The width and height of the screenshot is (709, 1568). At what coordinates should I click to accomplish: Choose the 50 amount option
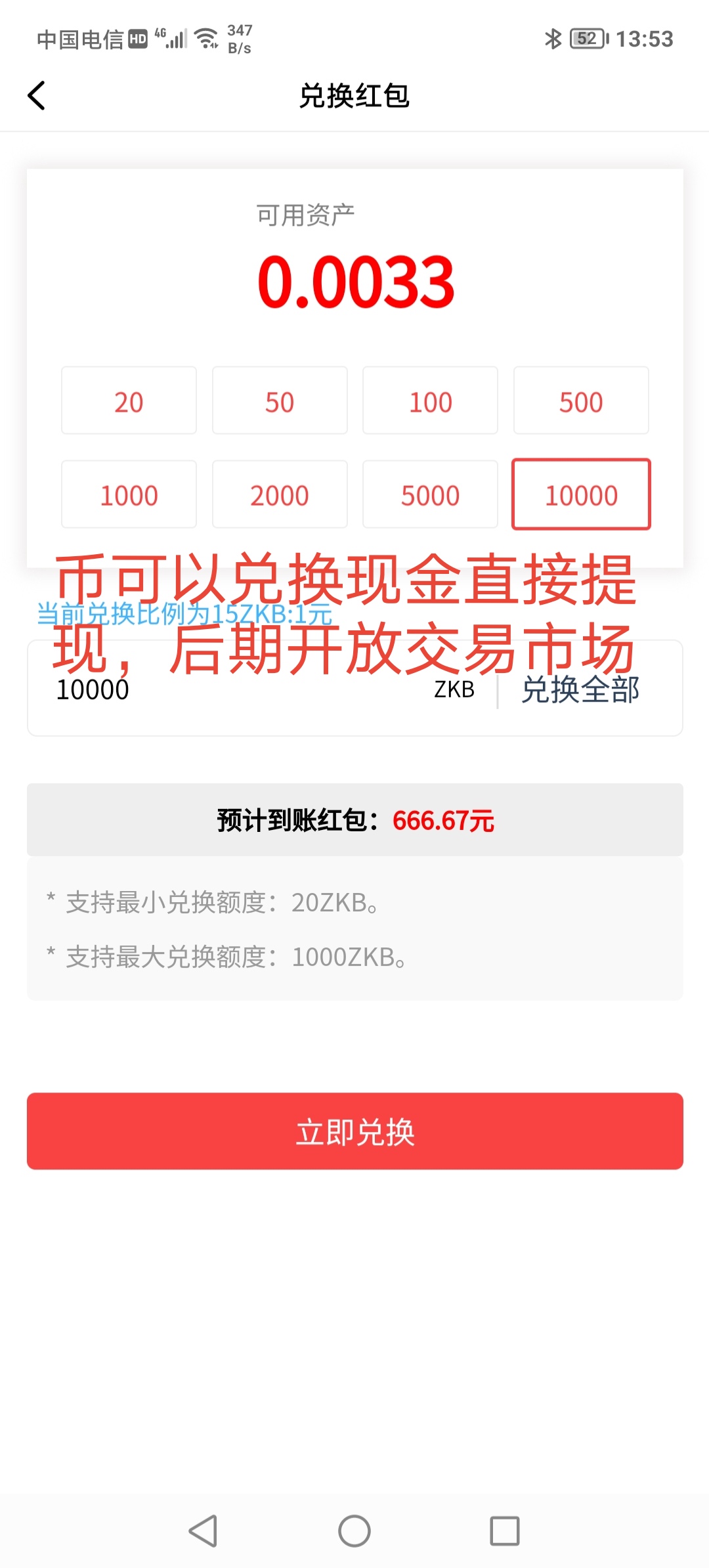coord(280,401)
